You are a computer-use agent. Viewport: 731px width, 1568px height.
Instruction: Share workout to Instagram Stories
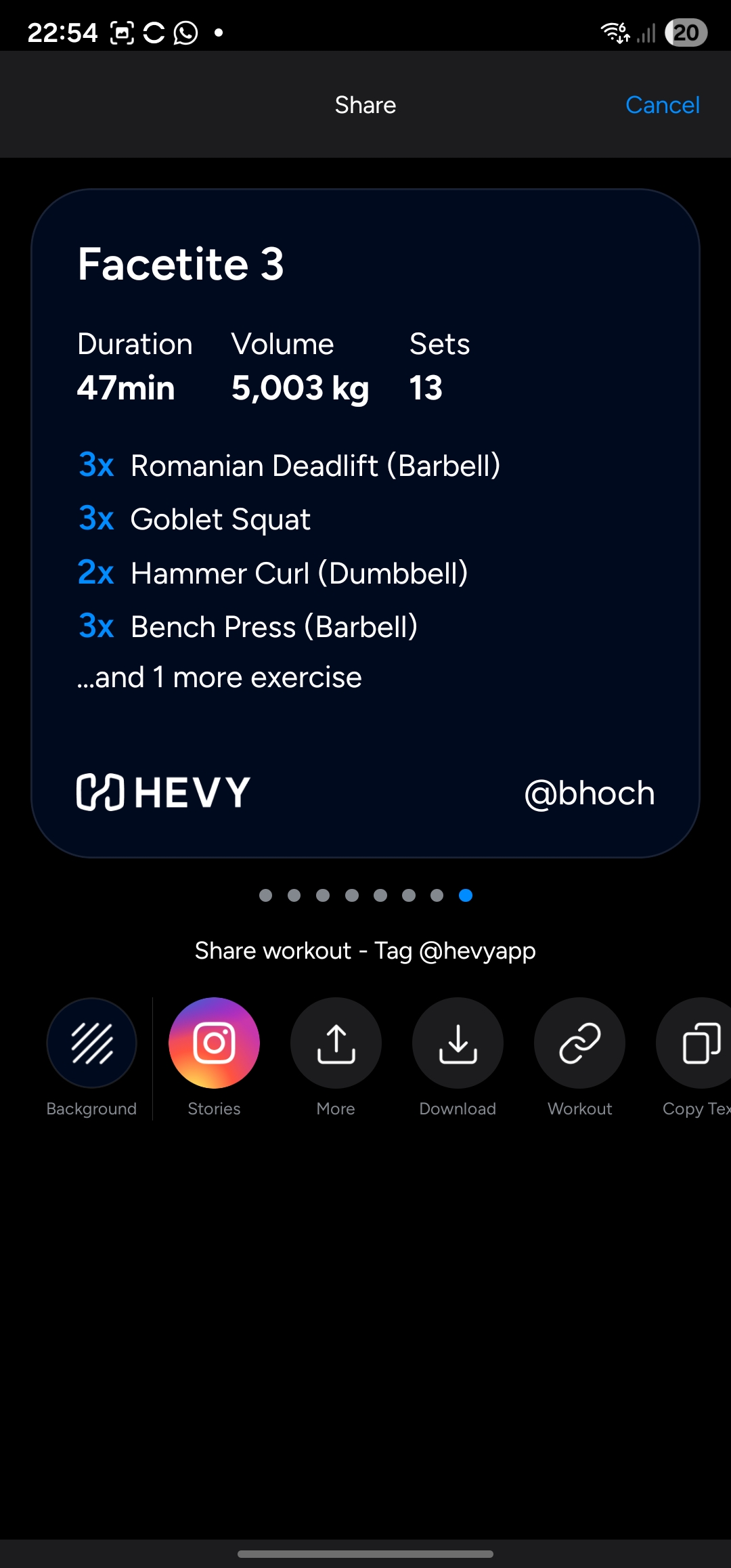click(214, 1043)
